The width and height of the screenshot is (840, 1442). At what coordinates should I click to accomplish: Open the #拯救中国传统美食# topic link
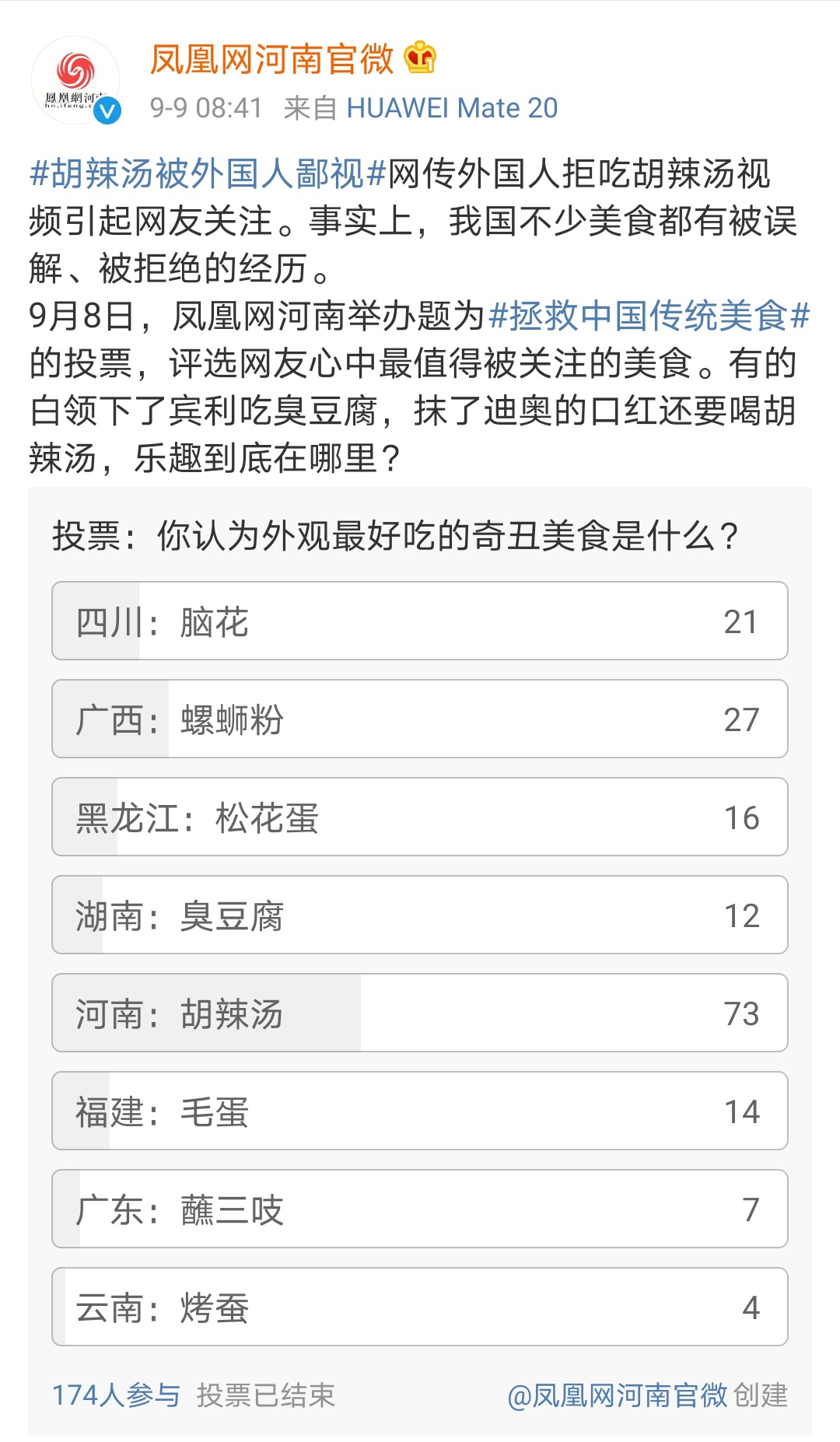pyautogui.click(x=650, y=316)
